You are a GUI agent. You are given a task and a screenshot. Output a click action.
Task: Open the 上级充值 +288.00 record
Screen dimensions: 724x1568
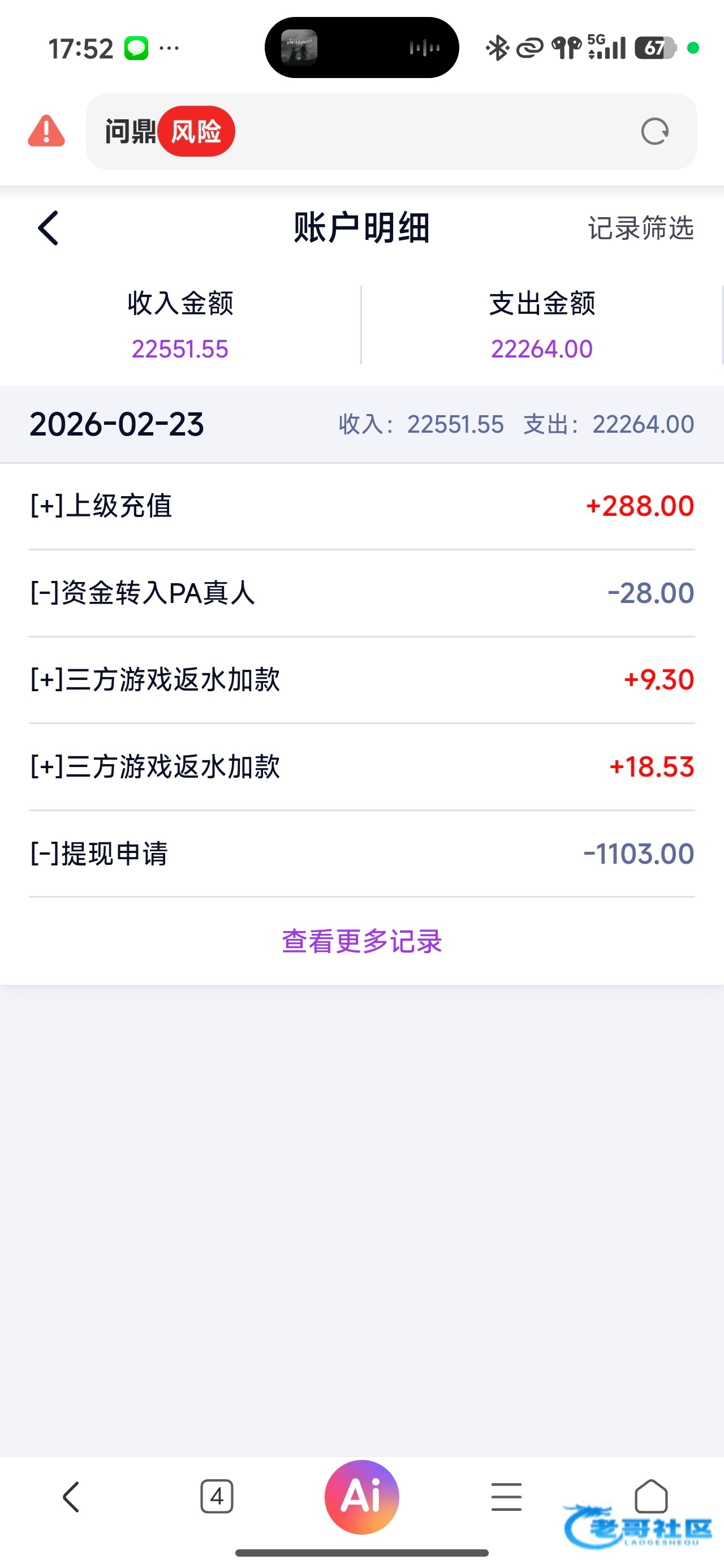(361, 506)
